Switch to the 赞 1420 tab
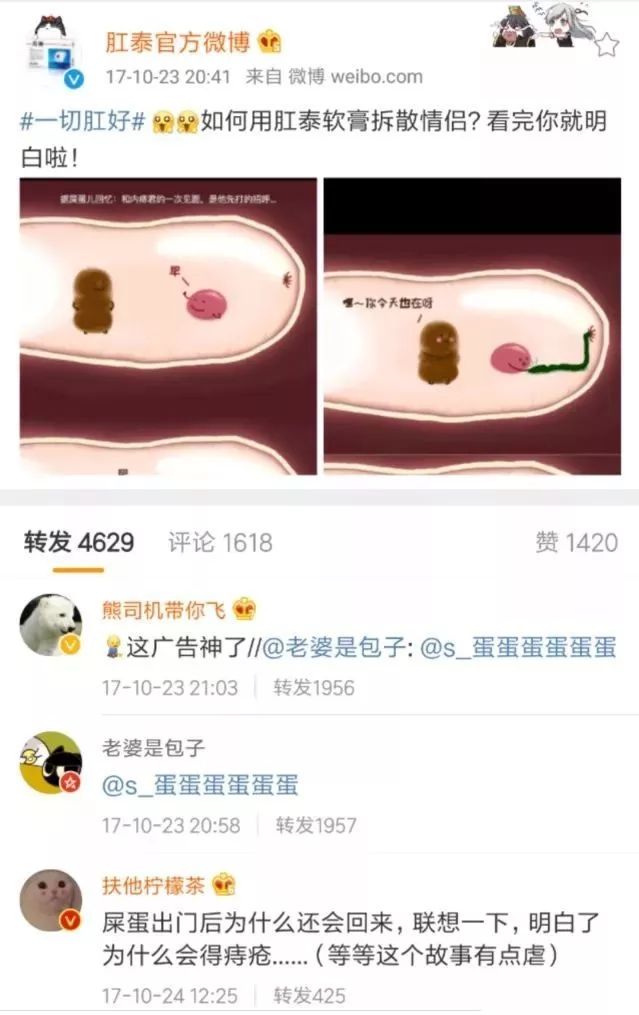 click(x=576, y=542)
